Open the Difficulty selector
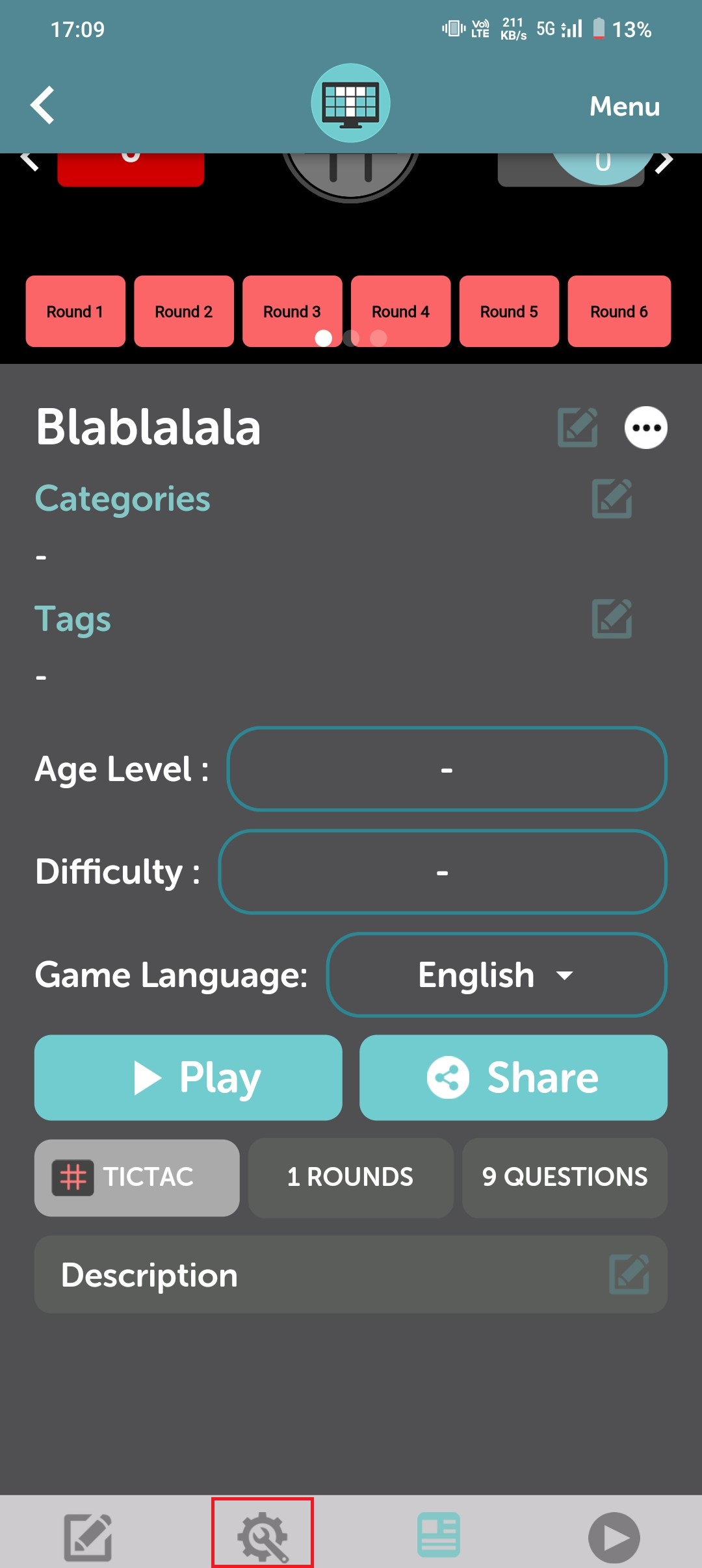Image resolution: width=702 pixels, height=1568 pixels. click(x=443, y=872)
